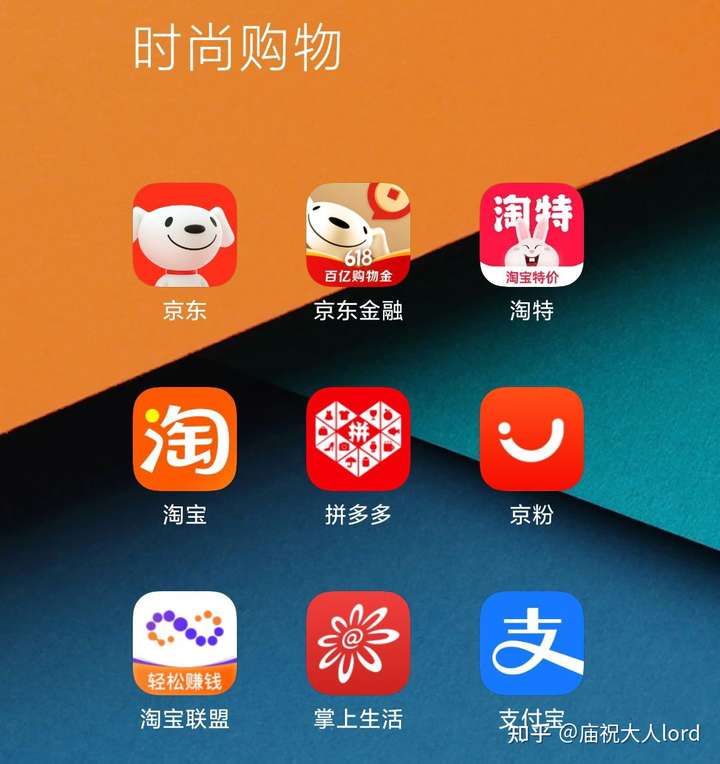Open the 京东 app
The width and height of the screenshot is (720, 764).
[x=185, y=235]
